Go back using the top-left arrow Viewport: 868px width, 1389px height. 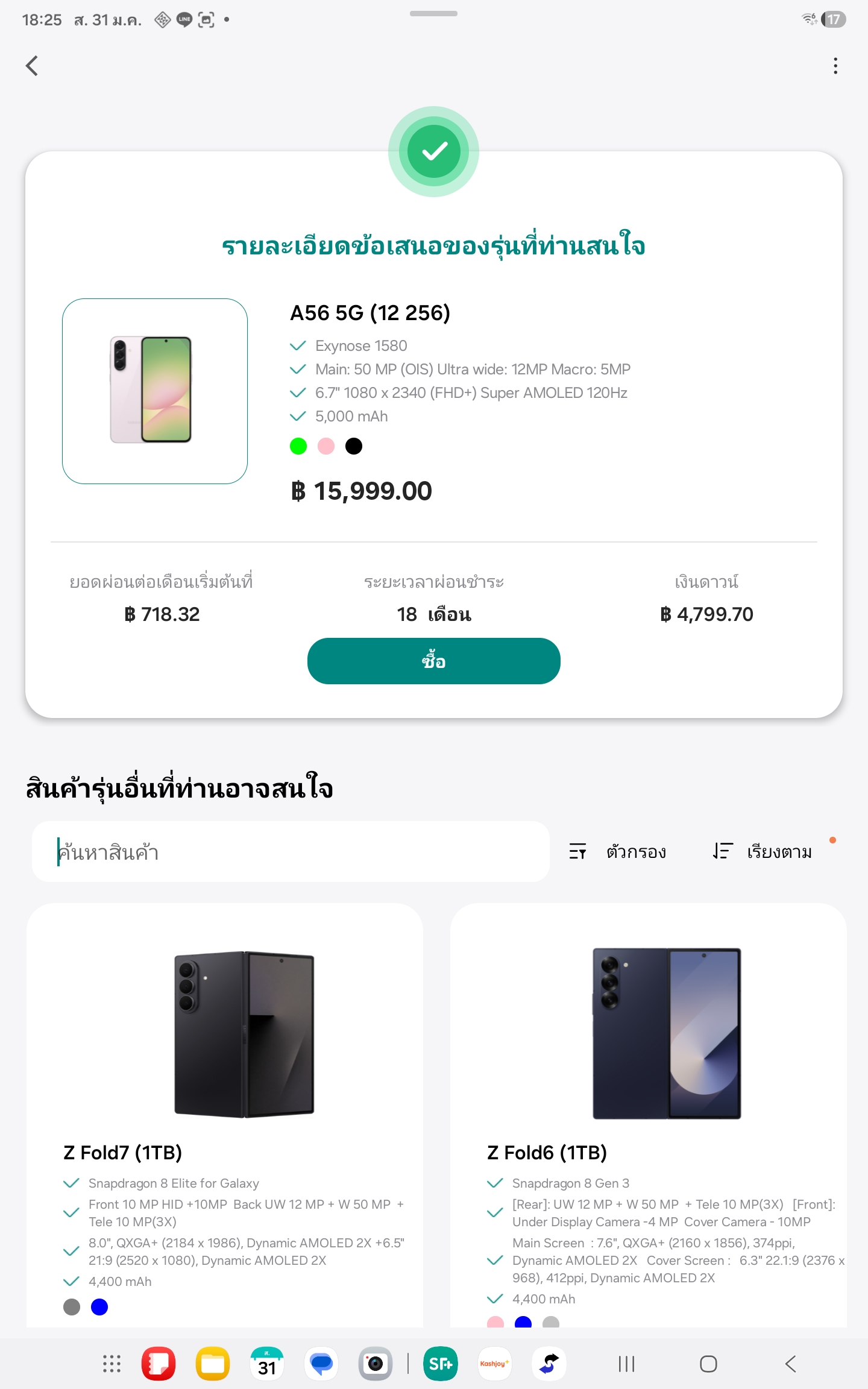coord(33,66)
